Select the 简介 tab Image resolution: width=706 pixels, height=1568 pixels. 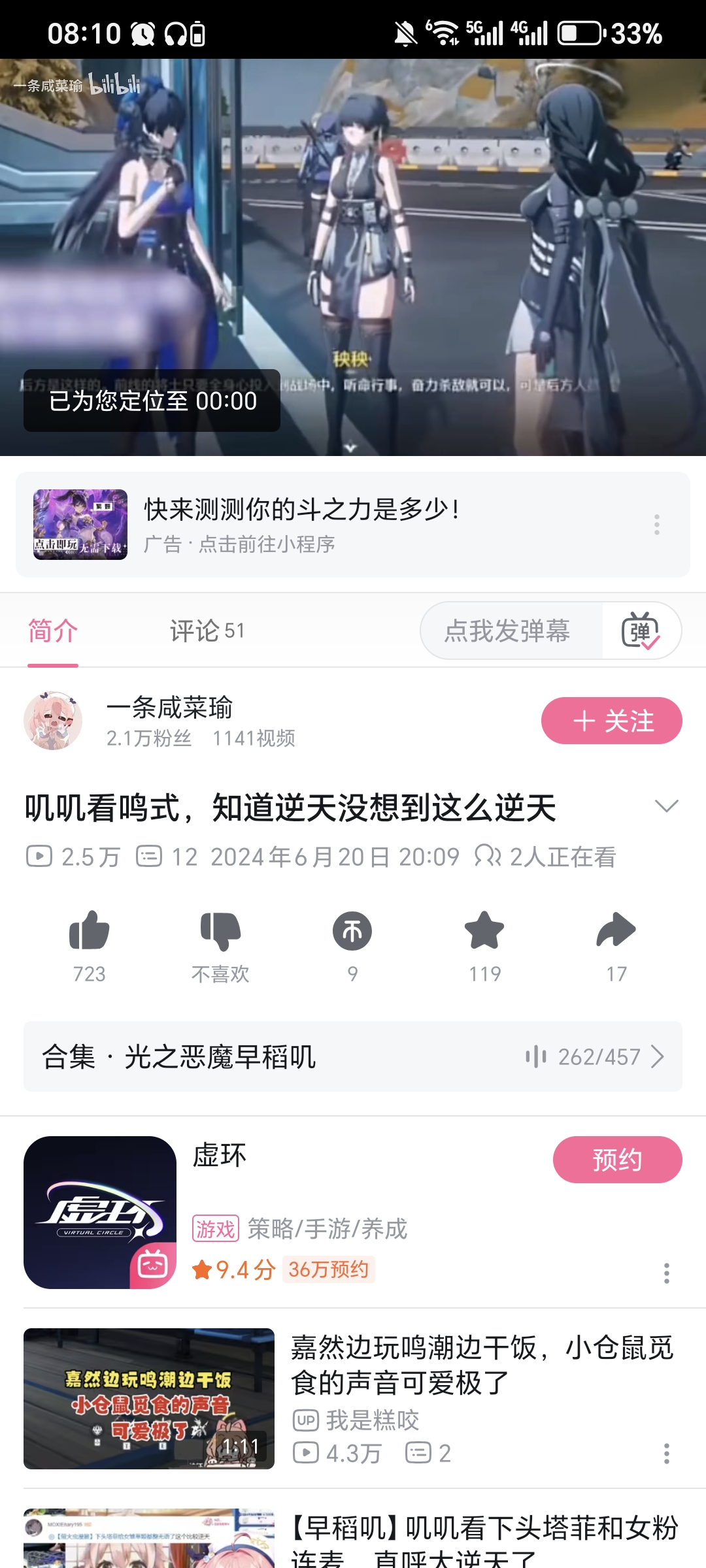tap(53, 631)
